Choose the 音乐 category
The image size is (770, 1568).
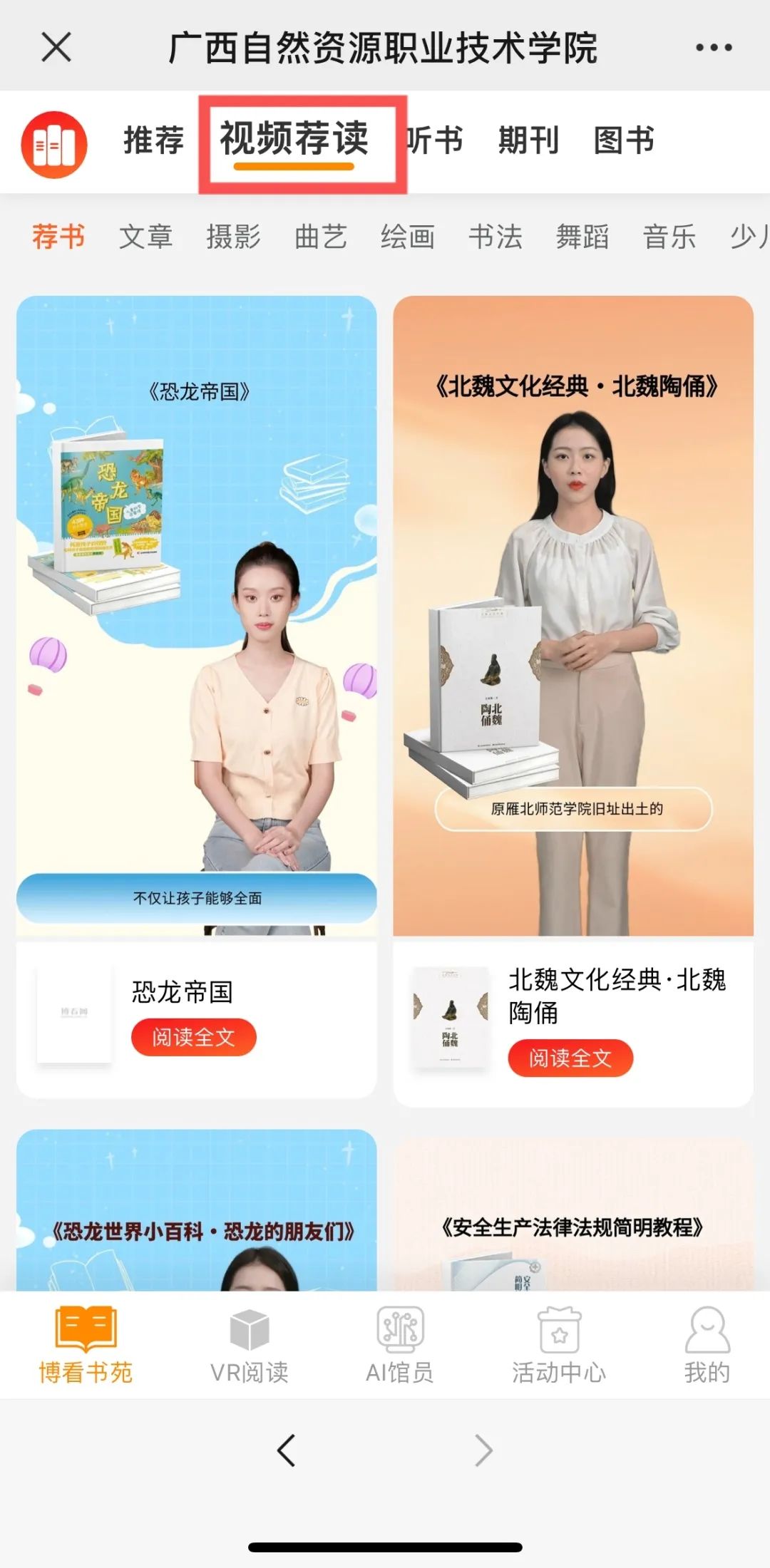[x=669, y=237]
